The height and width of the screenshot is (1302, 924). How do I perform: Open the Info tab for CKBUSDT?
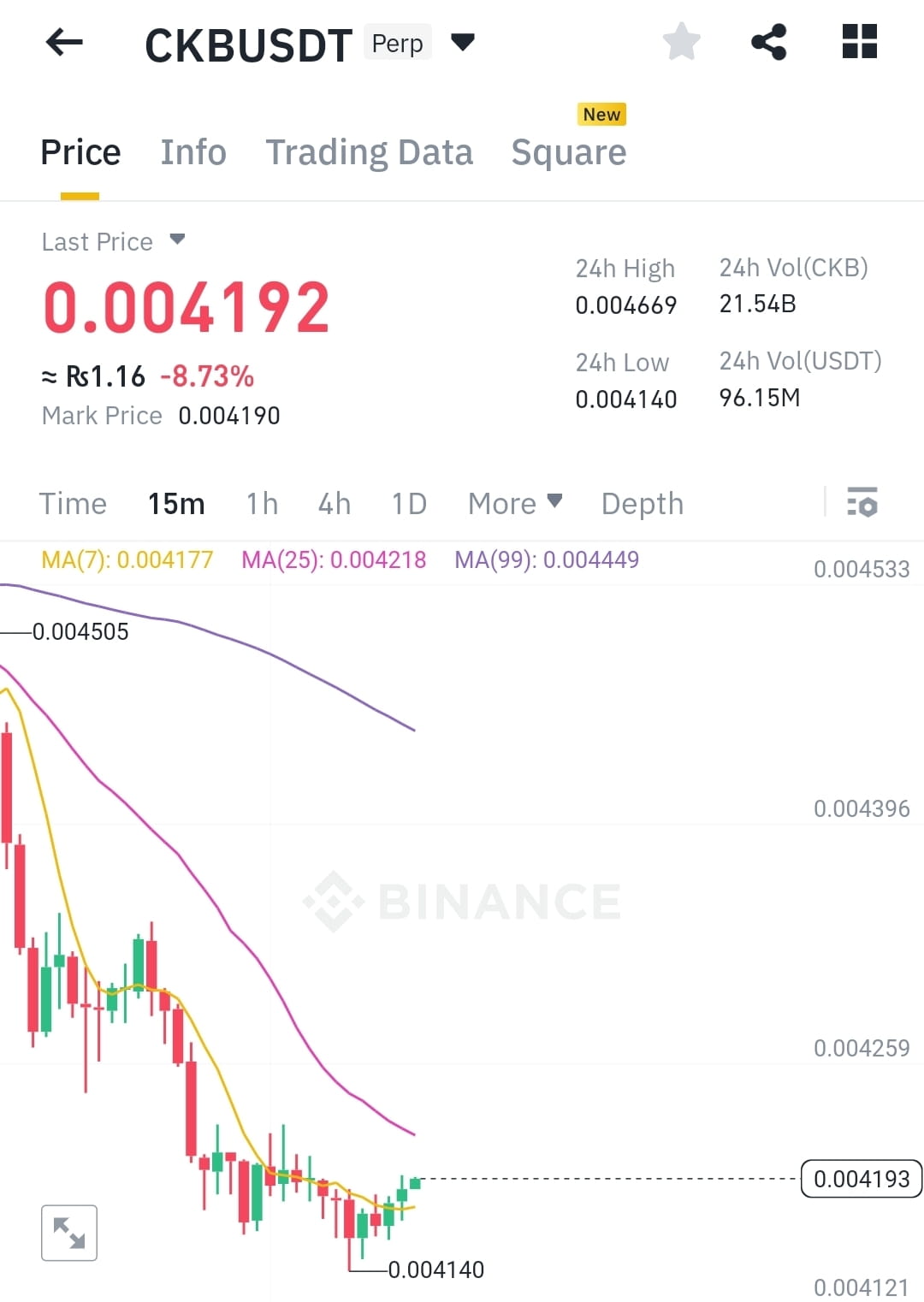click(192, 151)
